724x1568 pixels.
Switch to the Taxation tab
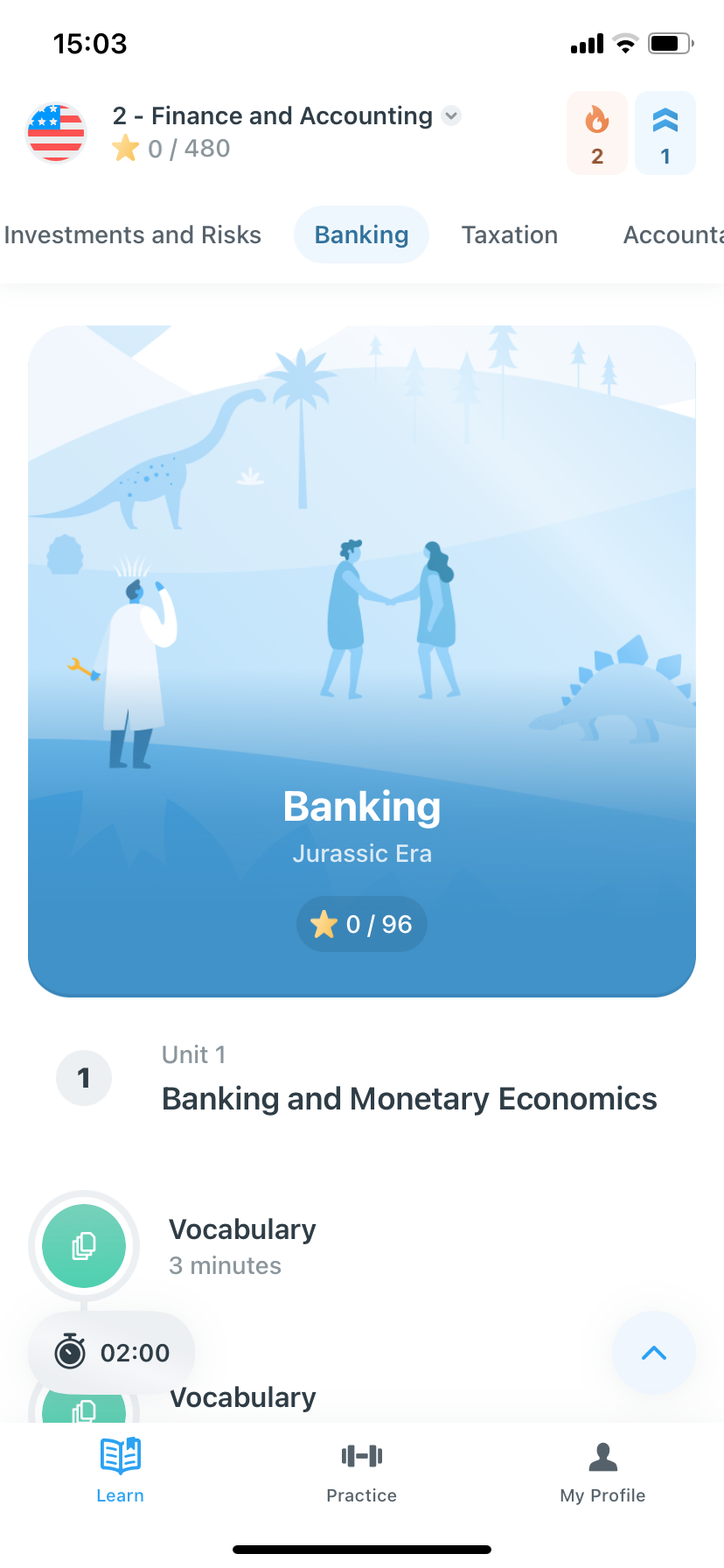point(509,234)
